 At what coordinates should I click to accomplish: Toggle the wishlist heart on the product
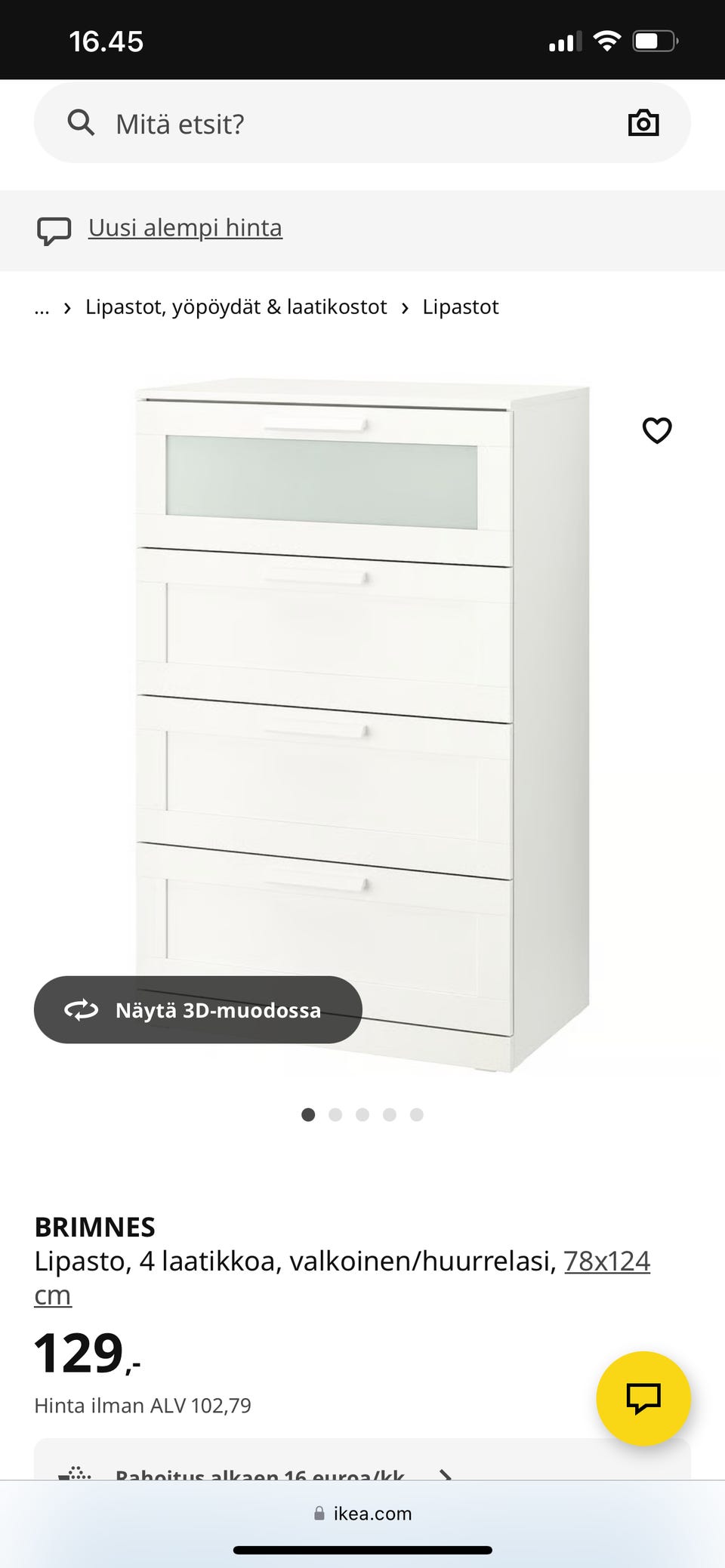click(x=656, y=430)
